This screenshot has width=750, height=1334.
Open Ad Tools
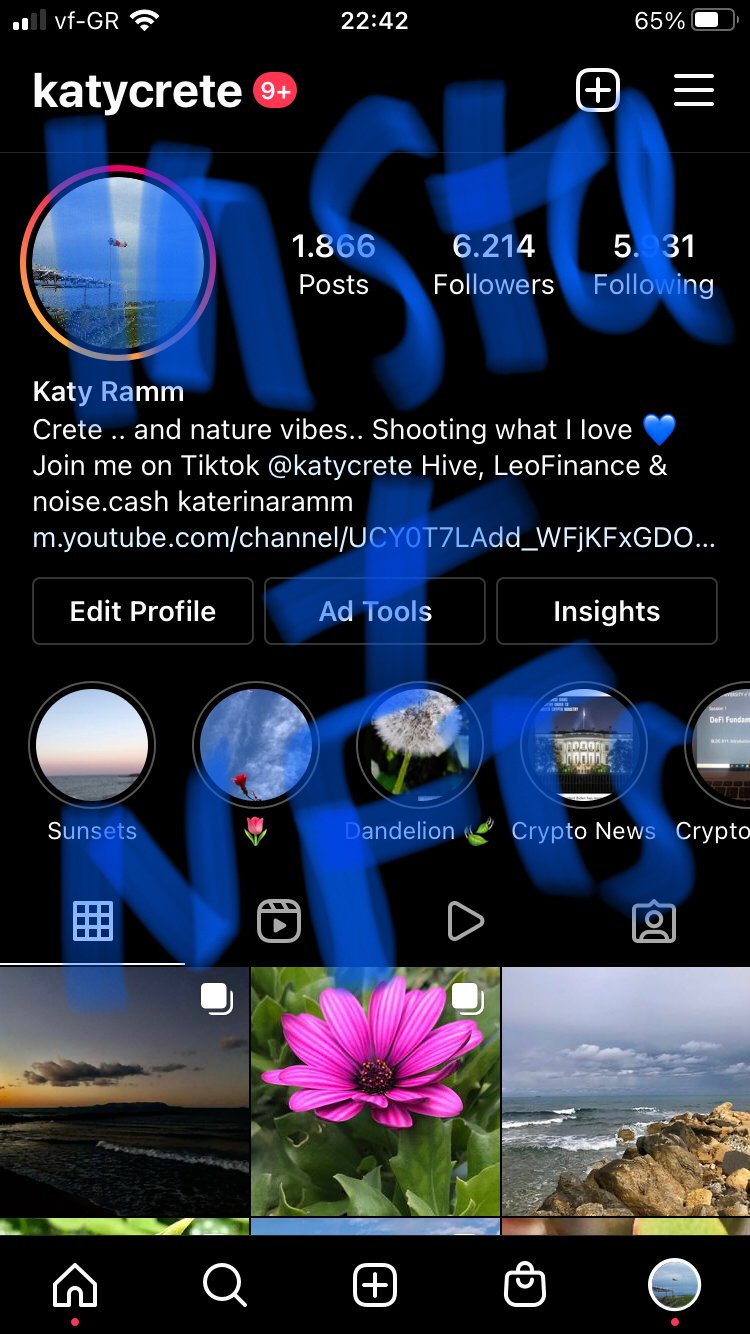point(375,611)
